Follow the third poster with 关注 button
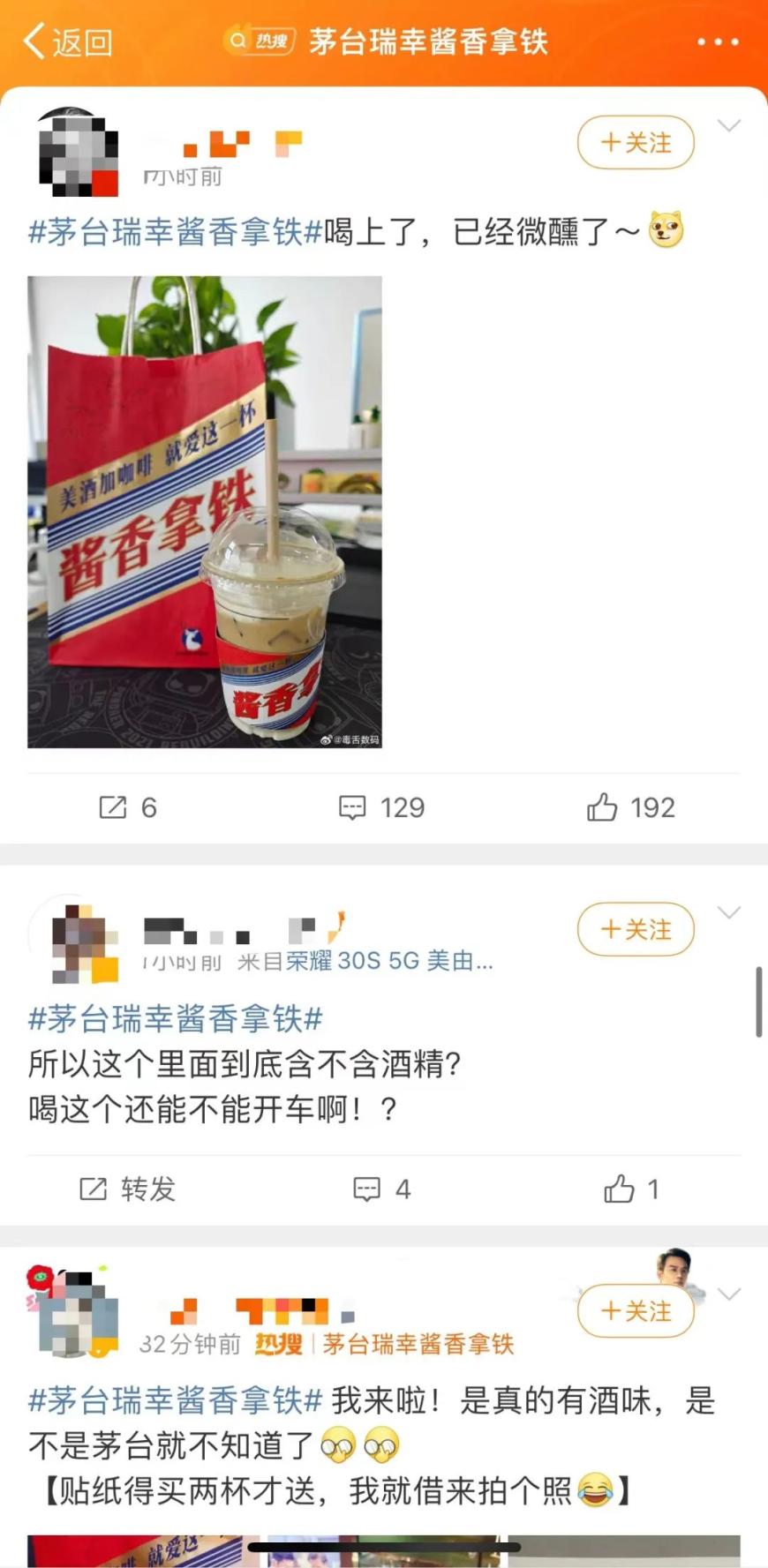The width and height of the screenshot is (768, 1568). coord(636,1312)
